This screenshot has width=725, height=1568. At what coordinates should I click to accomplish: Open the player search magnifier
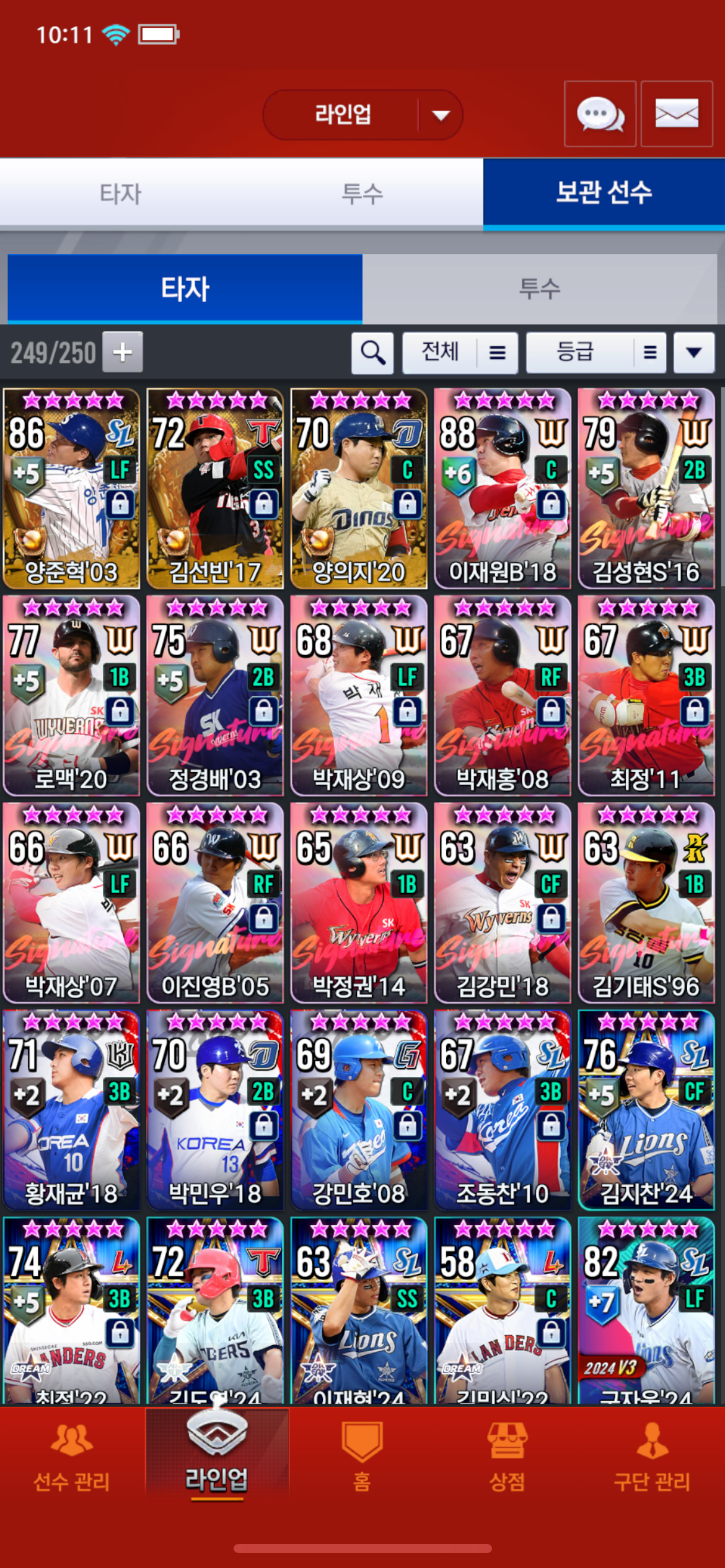click(372, 353)
